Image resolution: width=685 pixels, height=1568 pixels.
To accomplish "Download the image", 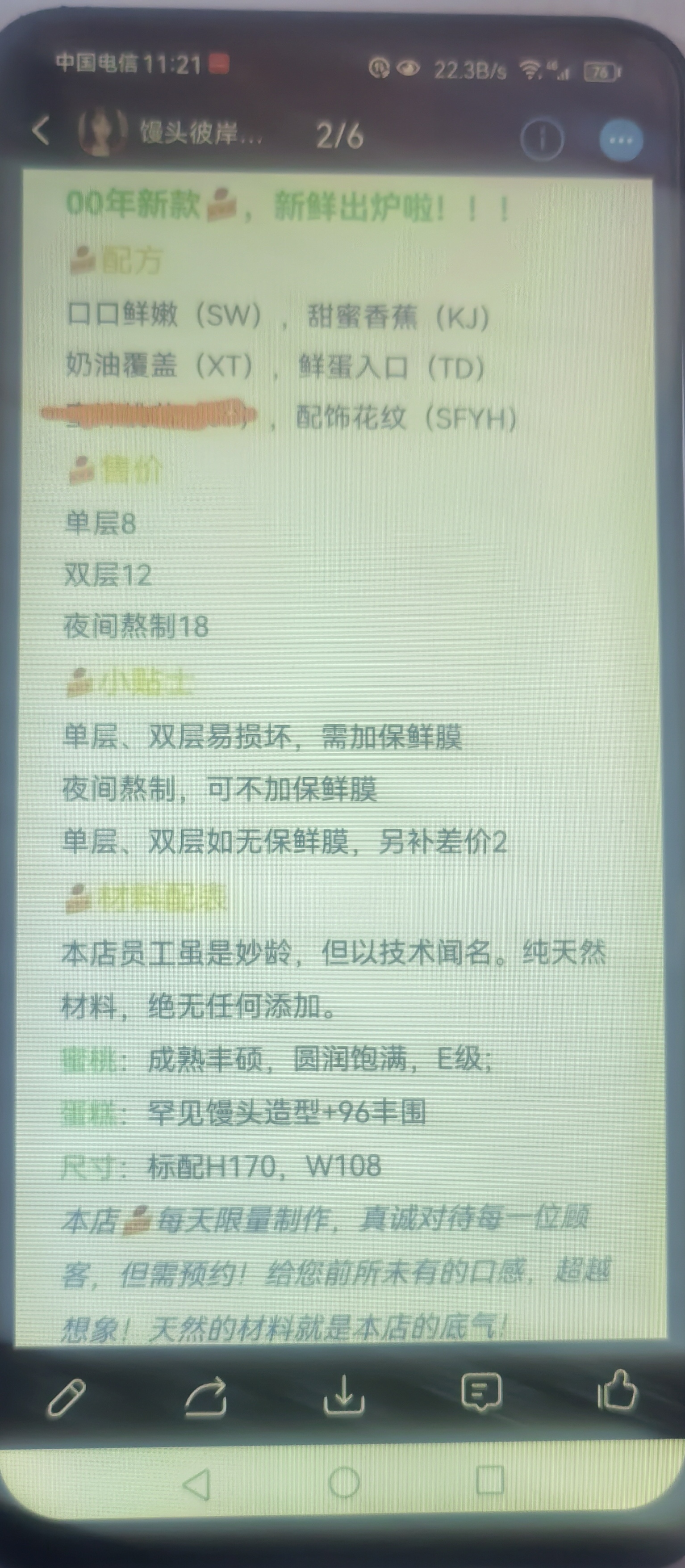I will pyautogui.click(x=344, y=1394).
